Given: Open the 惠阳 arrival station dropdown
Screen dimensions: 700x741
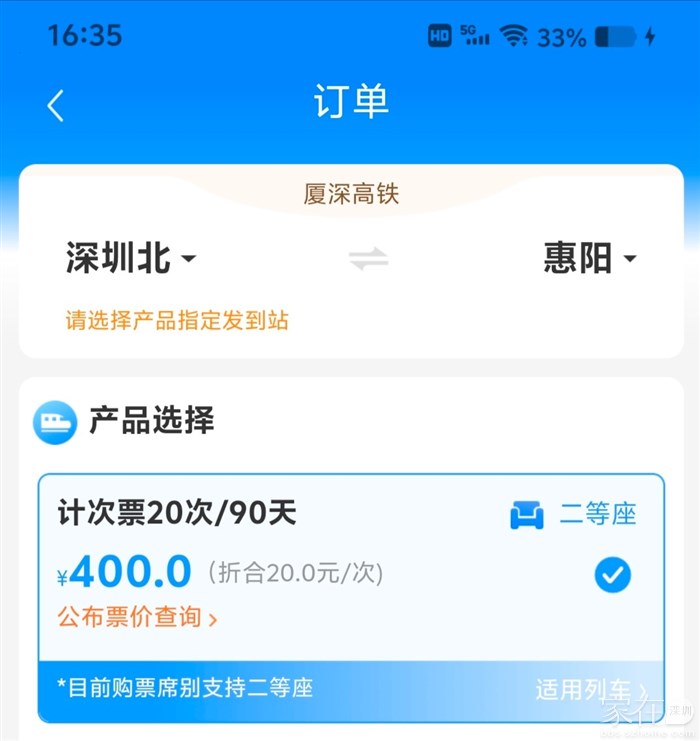Looking at the screenshot, I should [590, 260].
